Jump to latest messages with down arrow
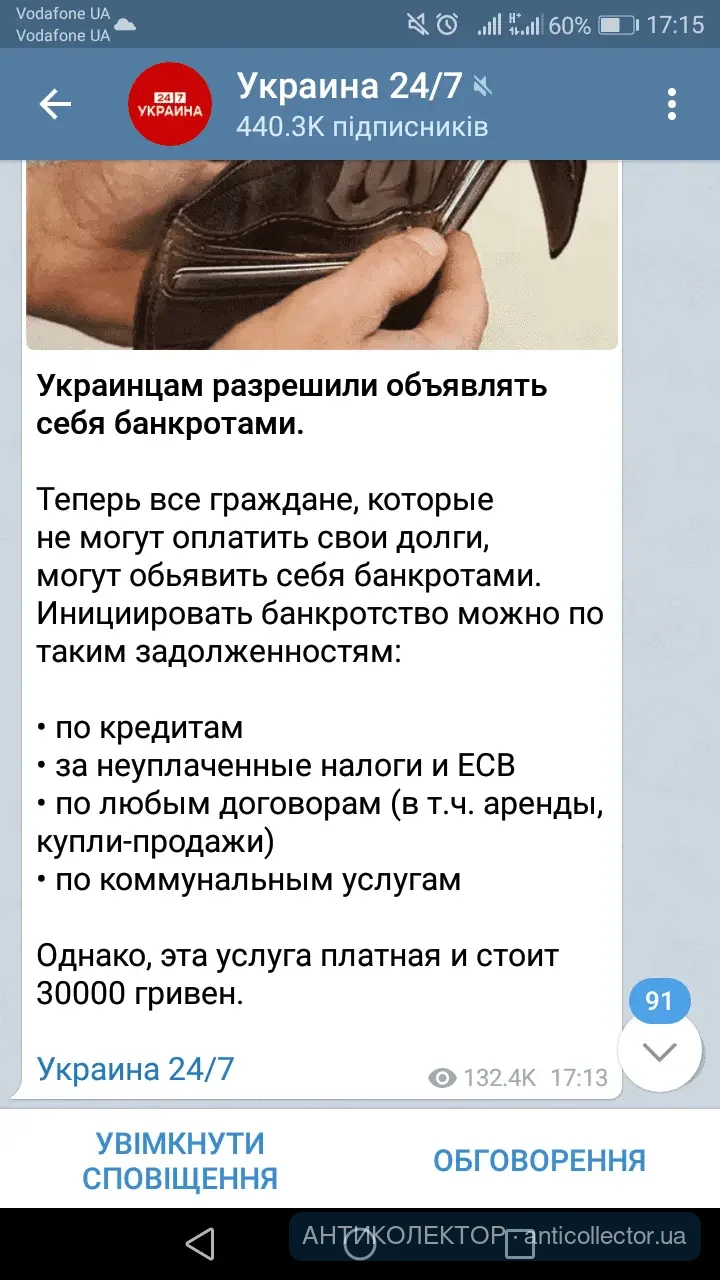 click(659, 1051)
